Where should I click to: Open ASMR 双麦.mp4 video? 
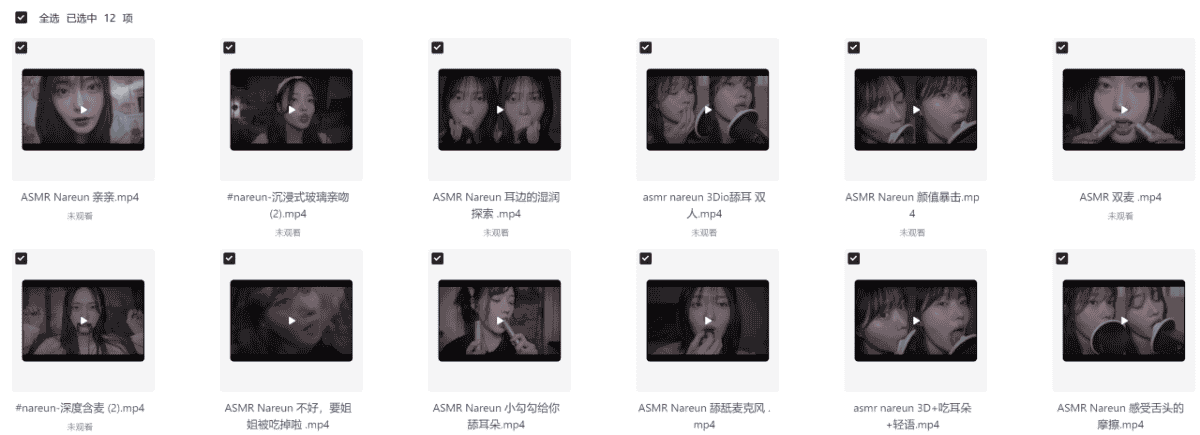click(1123, 109)
